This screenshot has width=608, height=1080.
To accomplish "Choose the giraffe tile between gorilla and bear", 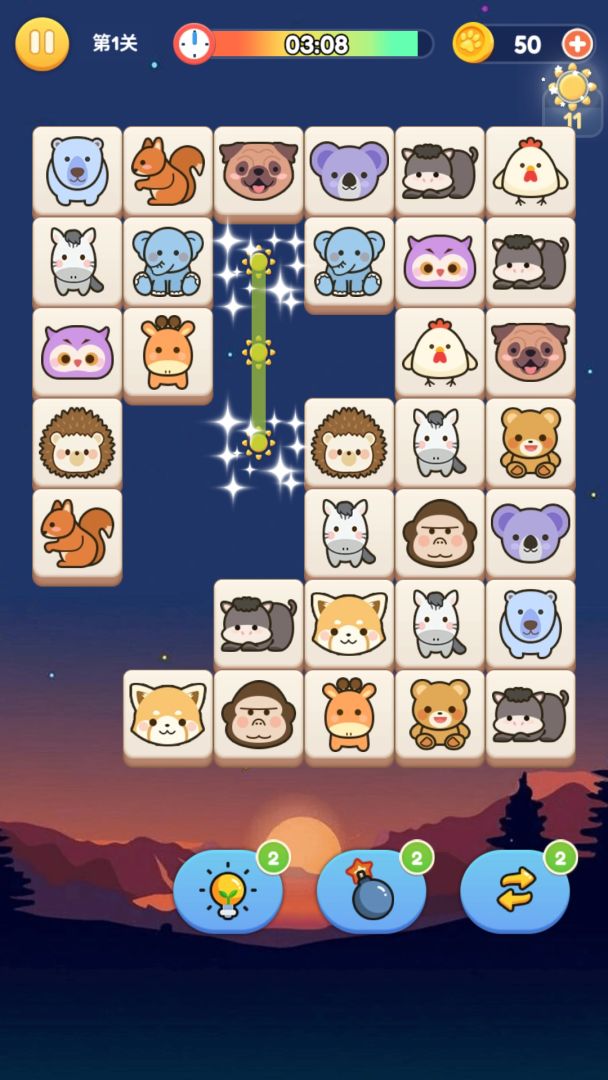I will click(349, 713).
